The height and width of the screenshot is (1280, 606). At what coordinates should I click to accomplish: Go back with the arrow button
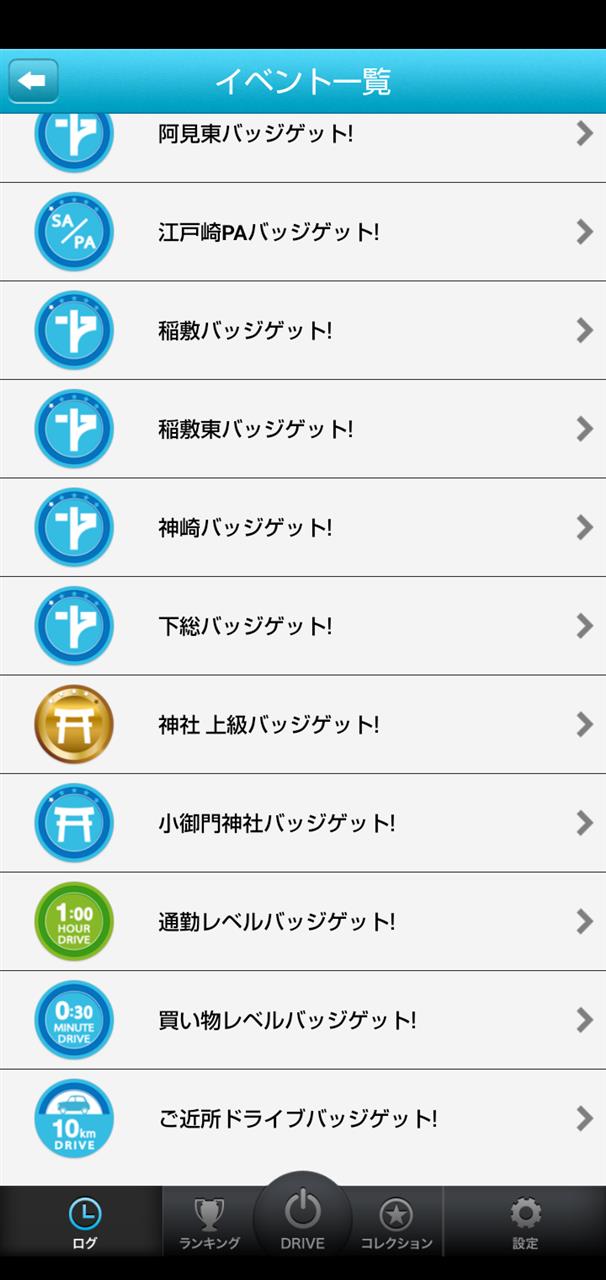(x=34, y=81)
